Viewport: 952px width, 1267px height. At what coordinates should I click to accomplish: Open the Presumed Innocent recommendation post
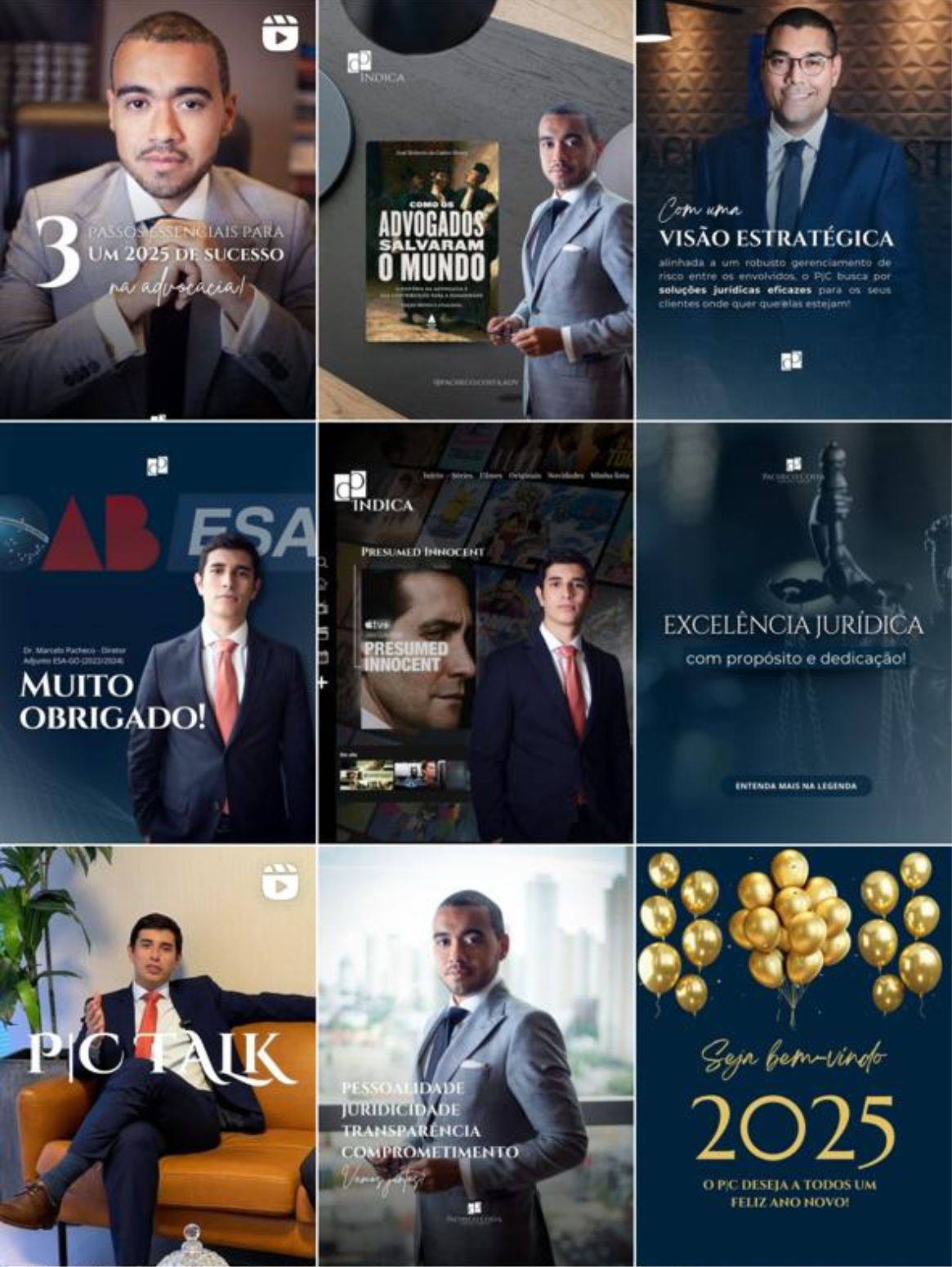476,632
